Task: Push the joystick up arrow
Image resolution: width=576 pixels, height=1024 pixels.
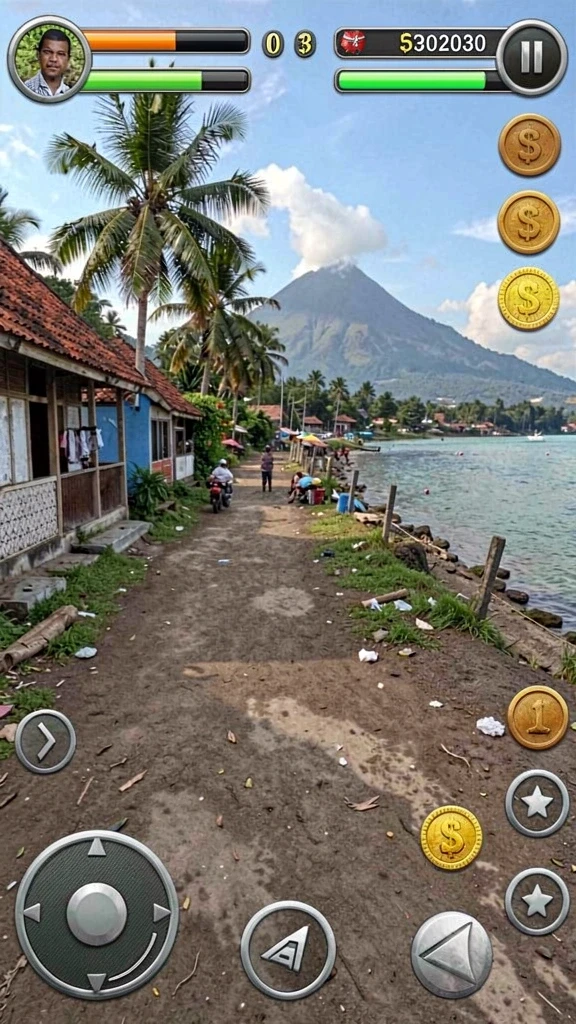Action: [97, 847]
